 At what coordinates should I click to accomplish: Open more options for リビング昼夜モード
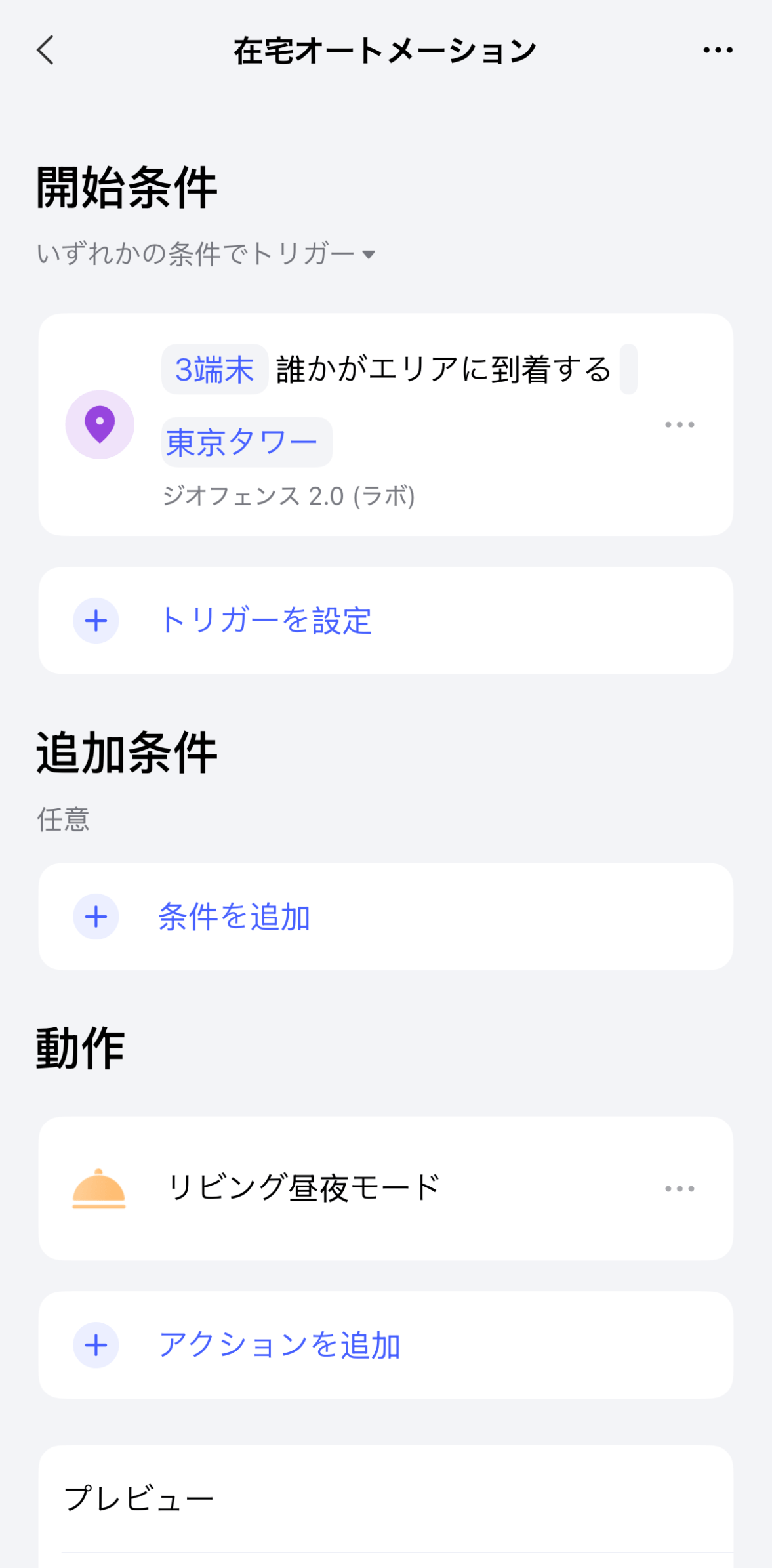[679, 1188]
